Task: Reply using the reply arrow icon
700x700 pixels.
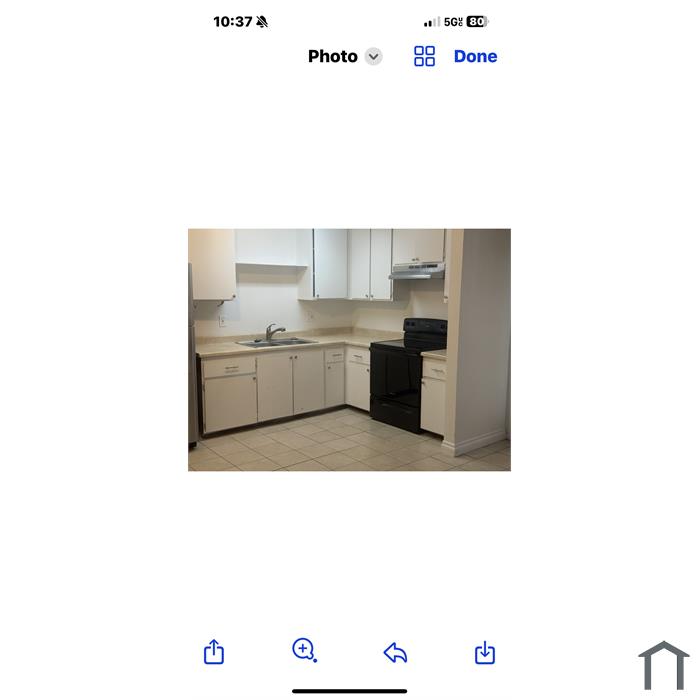Action: (x=395, y=653)
